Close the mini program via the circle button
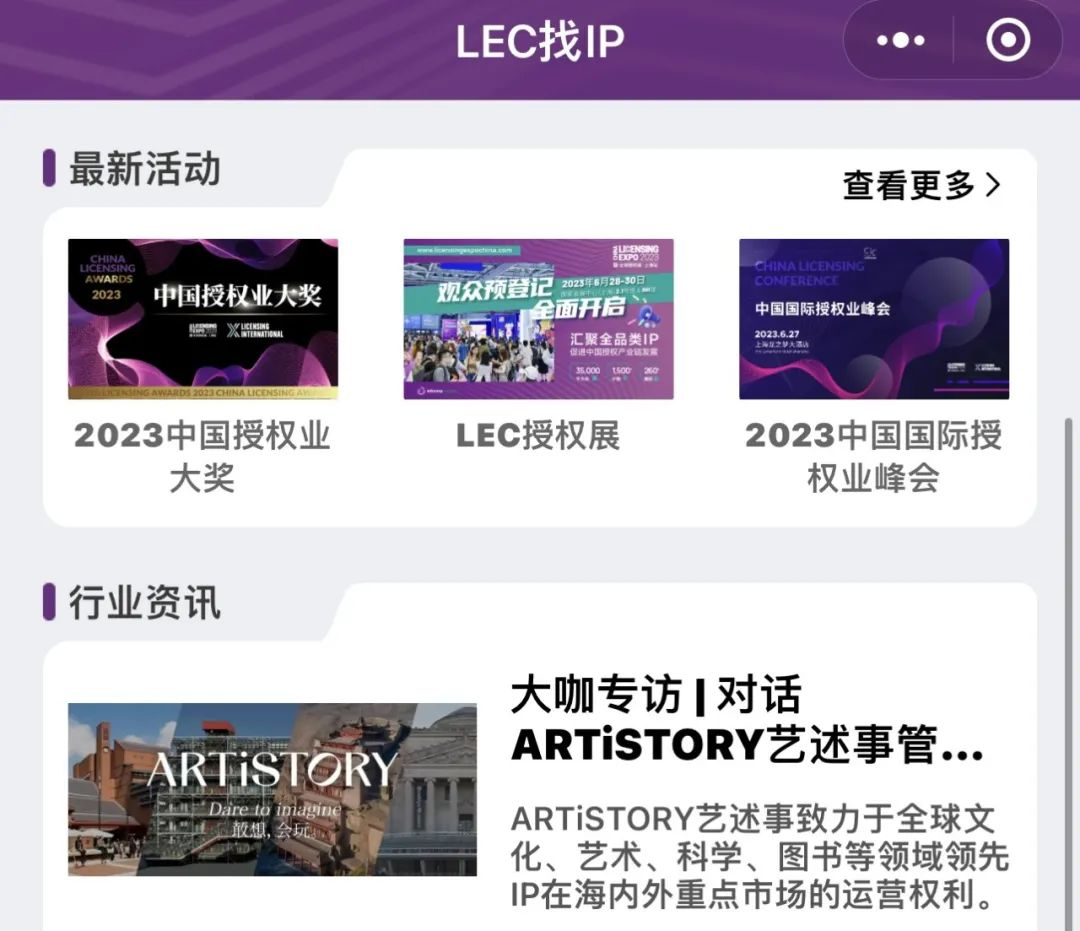This screenshot has height=931, width=1080. pyautogui.click(x=1006, y=41)
